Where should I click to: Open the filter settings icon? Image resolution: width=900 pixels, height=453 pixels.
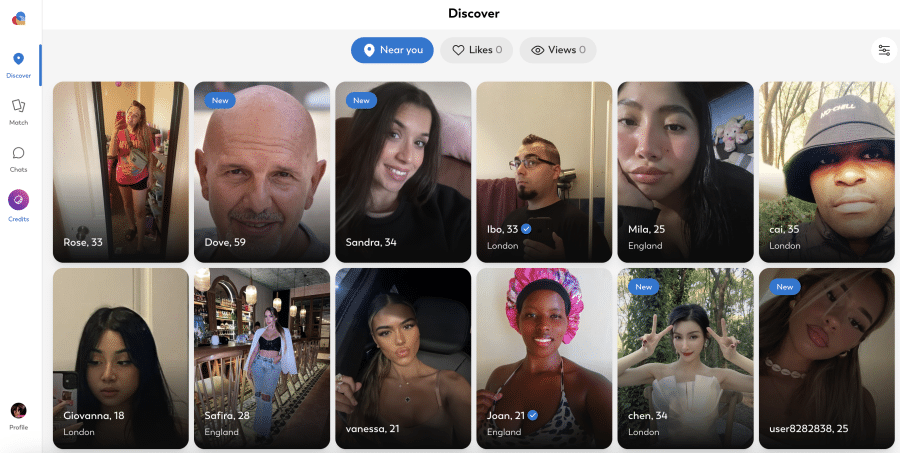pyautogui.click(x=883, y=50)
